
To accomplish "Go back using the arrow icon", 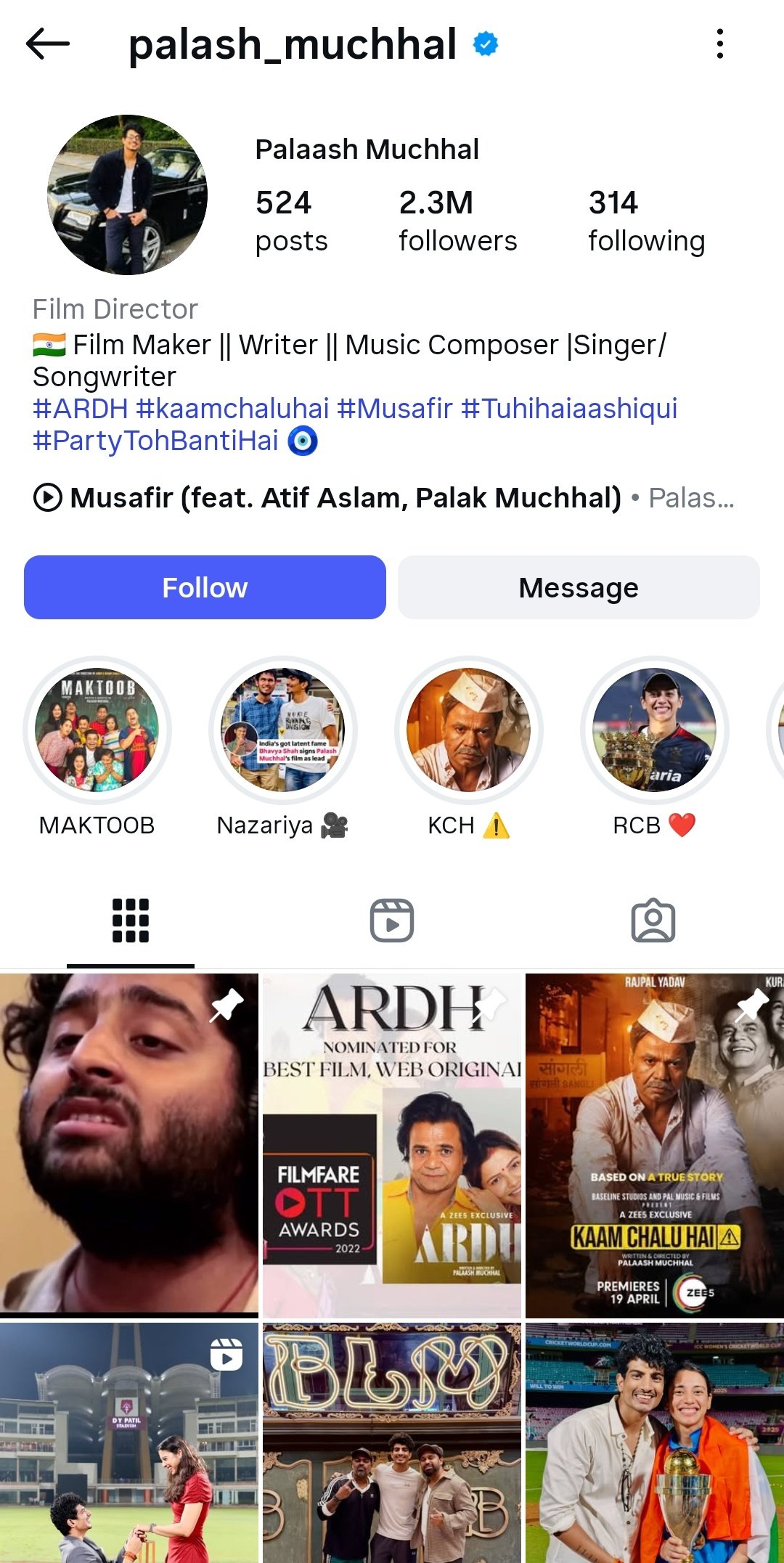I will [48, 44].
